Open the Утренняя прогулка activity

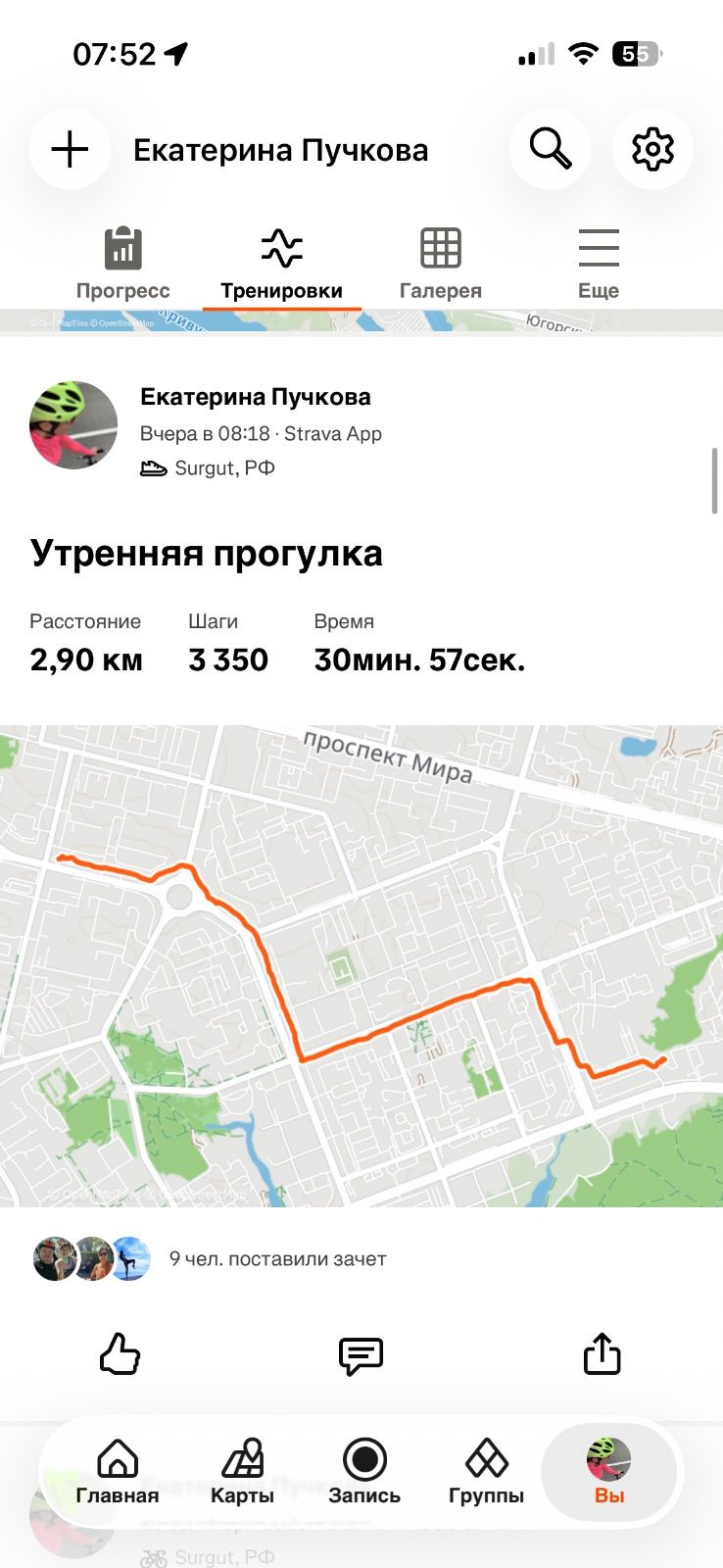206,554
